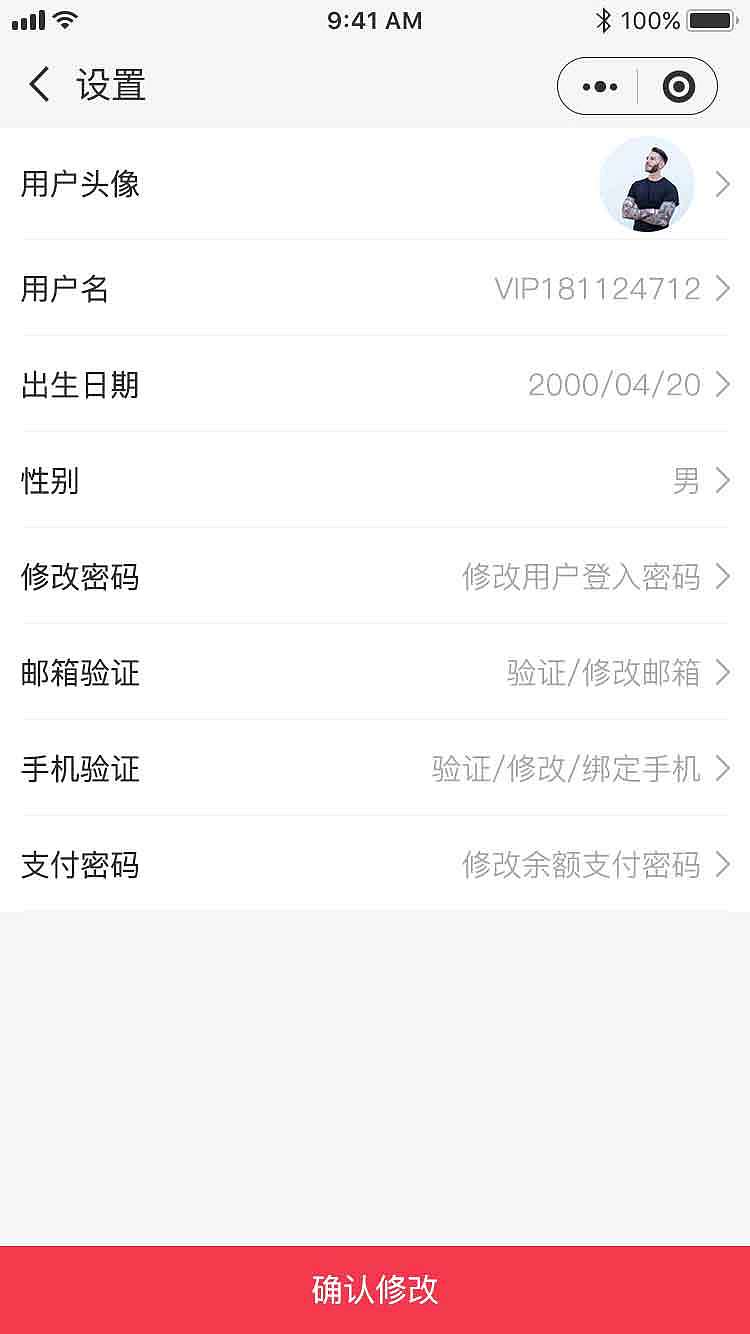750x1334 pixels.
Task: Tap the 确认修改 confirm button
Action: coord(375,1290)
